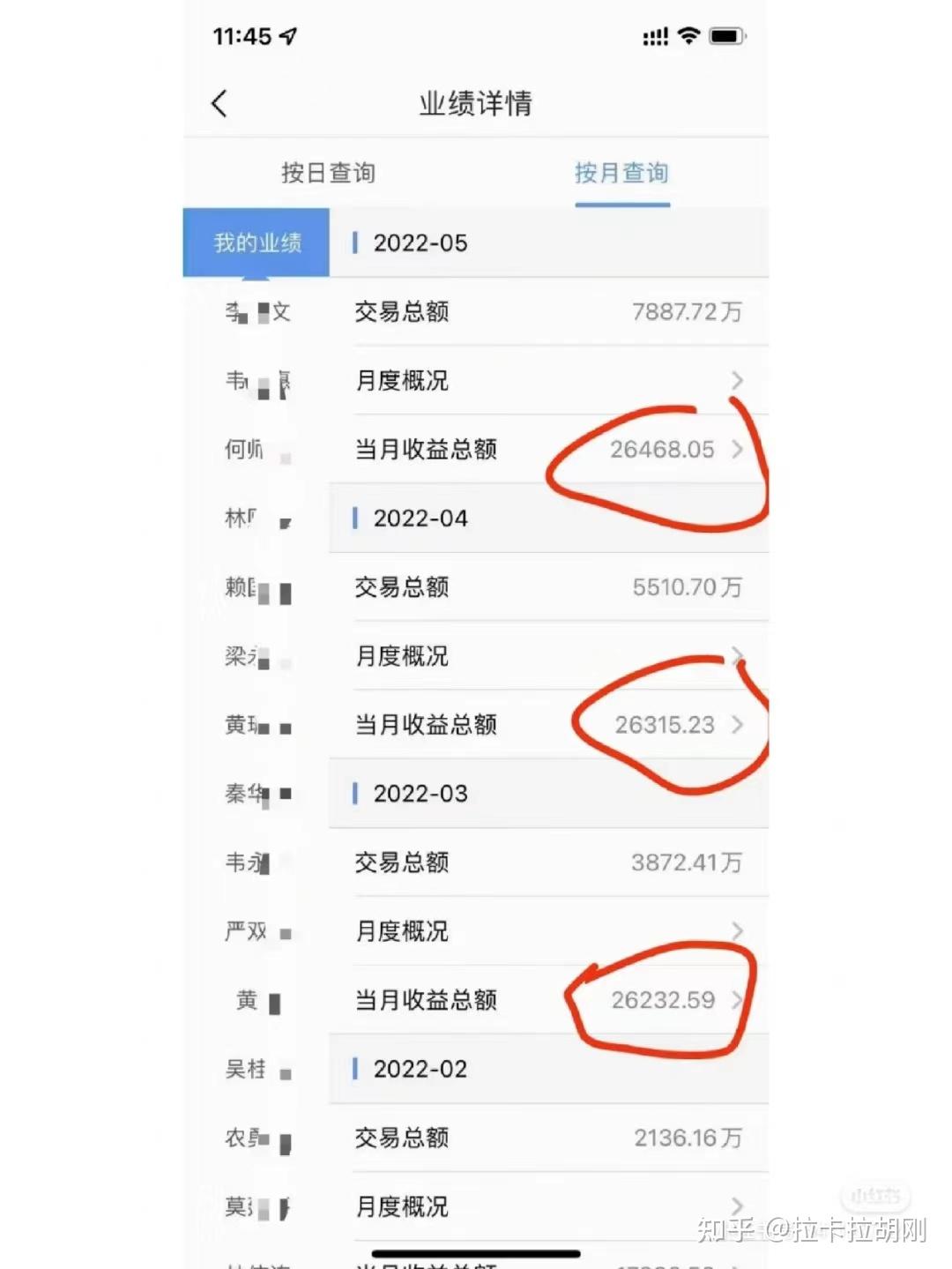Viewport: 952px width, 1269px height.
Task: Open 当月收益总额 26468.05 for 2022-05
Action: pos(548,450)
